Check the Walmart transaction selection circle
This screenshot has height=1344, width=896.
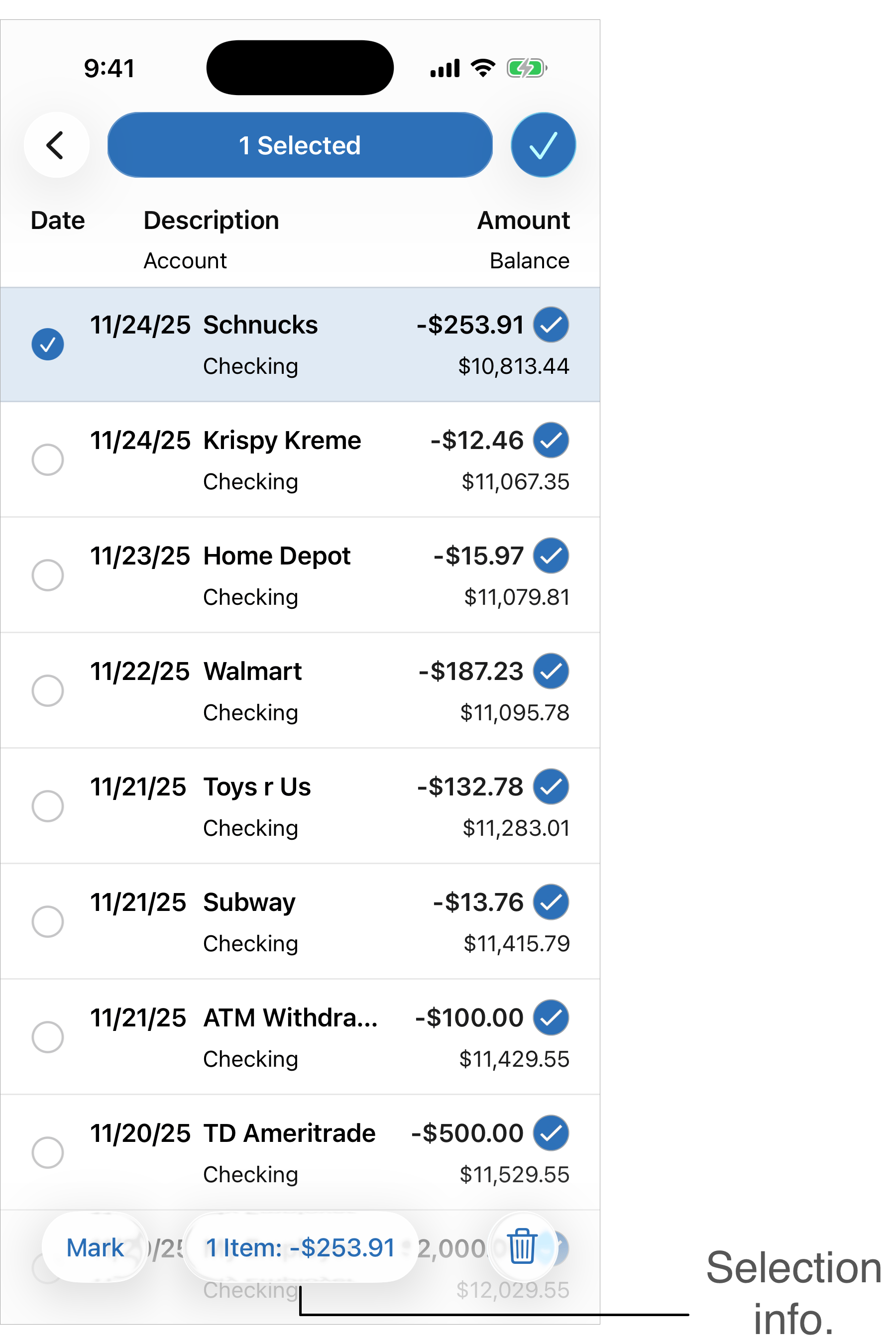click(x=47, y=690)
